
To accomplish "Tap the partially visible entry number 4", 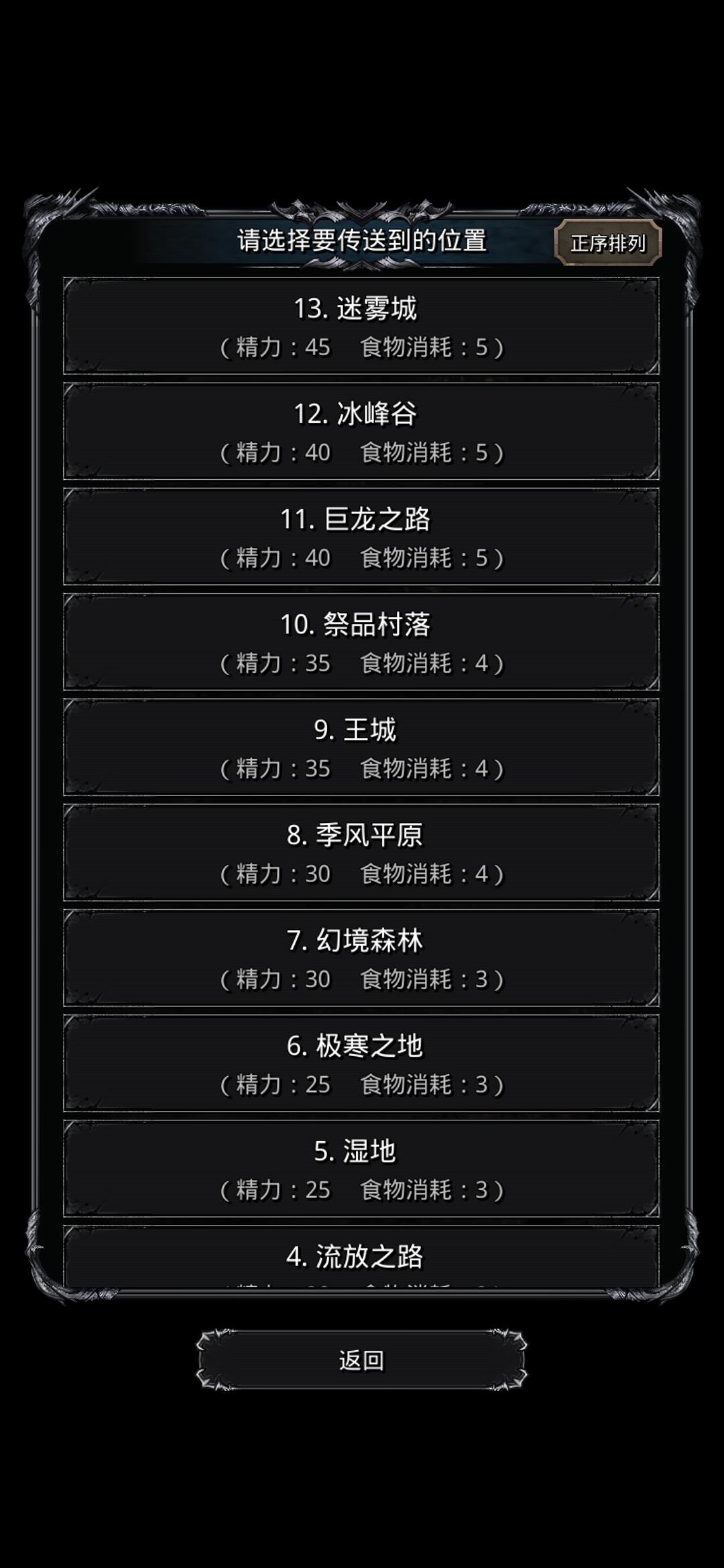I will 362,1260.
